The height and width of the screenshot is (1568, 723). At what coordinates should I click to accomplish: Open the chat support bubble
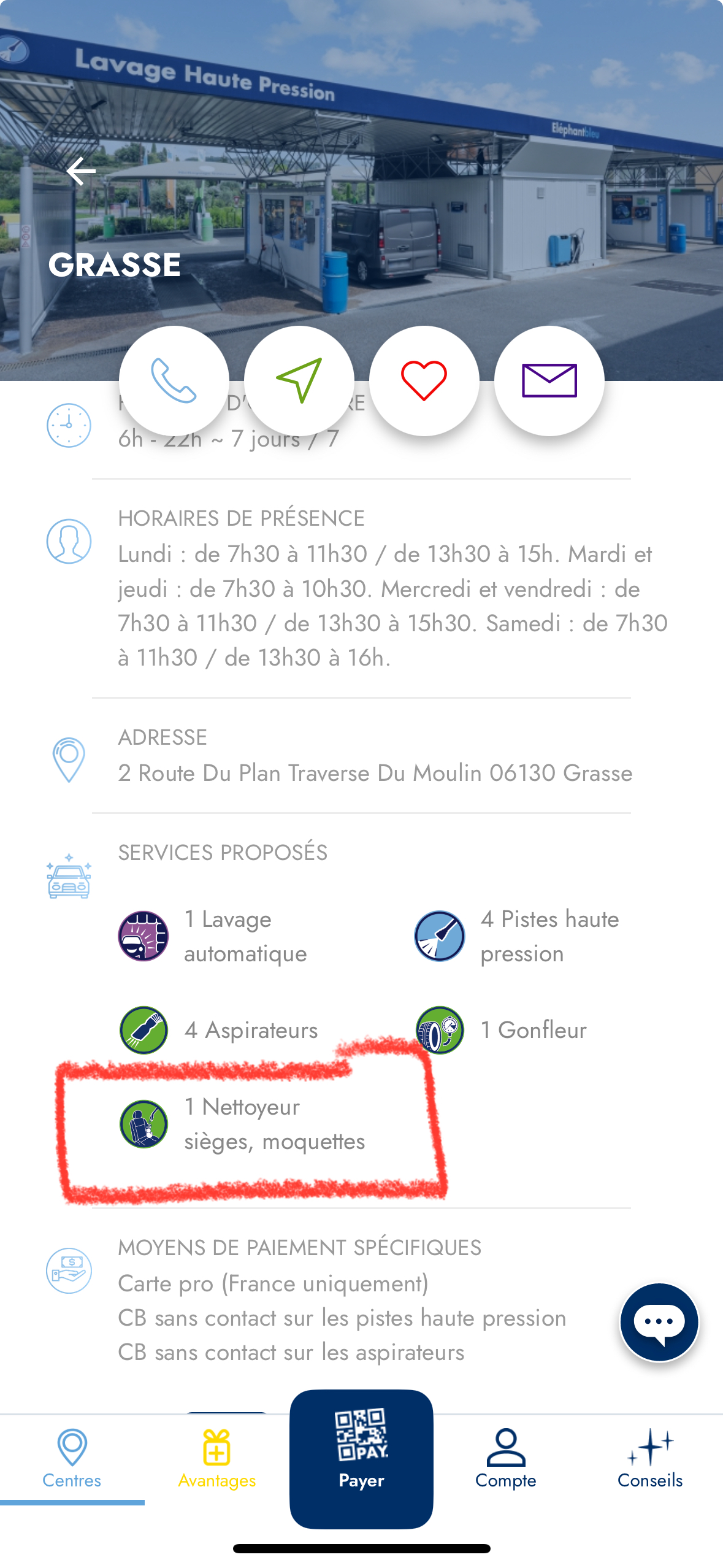coord(659,1321)
